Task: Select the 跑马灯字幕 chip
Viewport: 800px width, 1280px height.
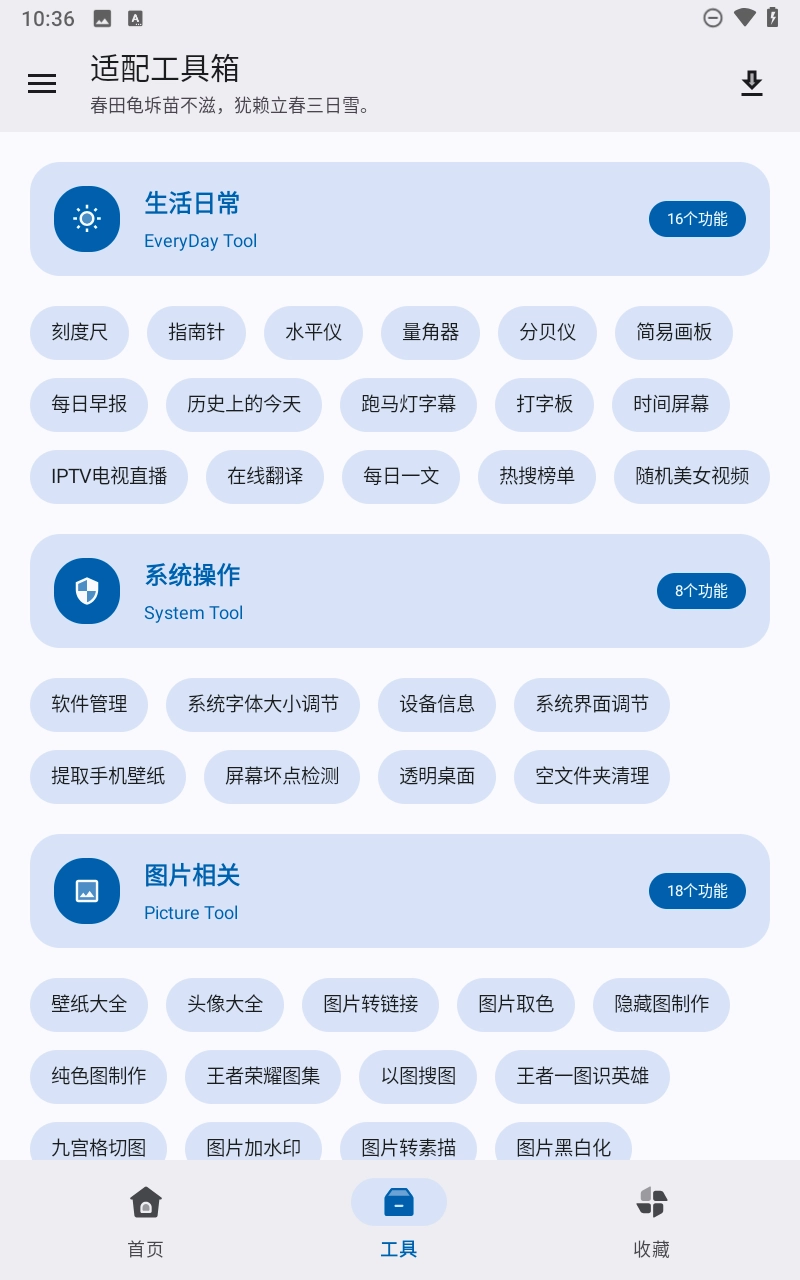Action: [x=408, y=404]
